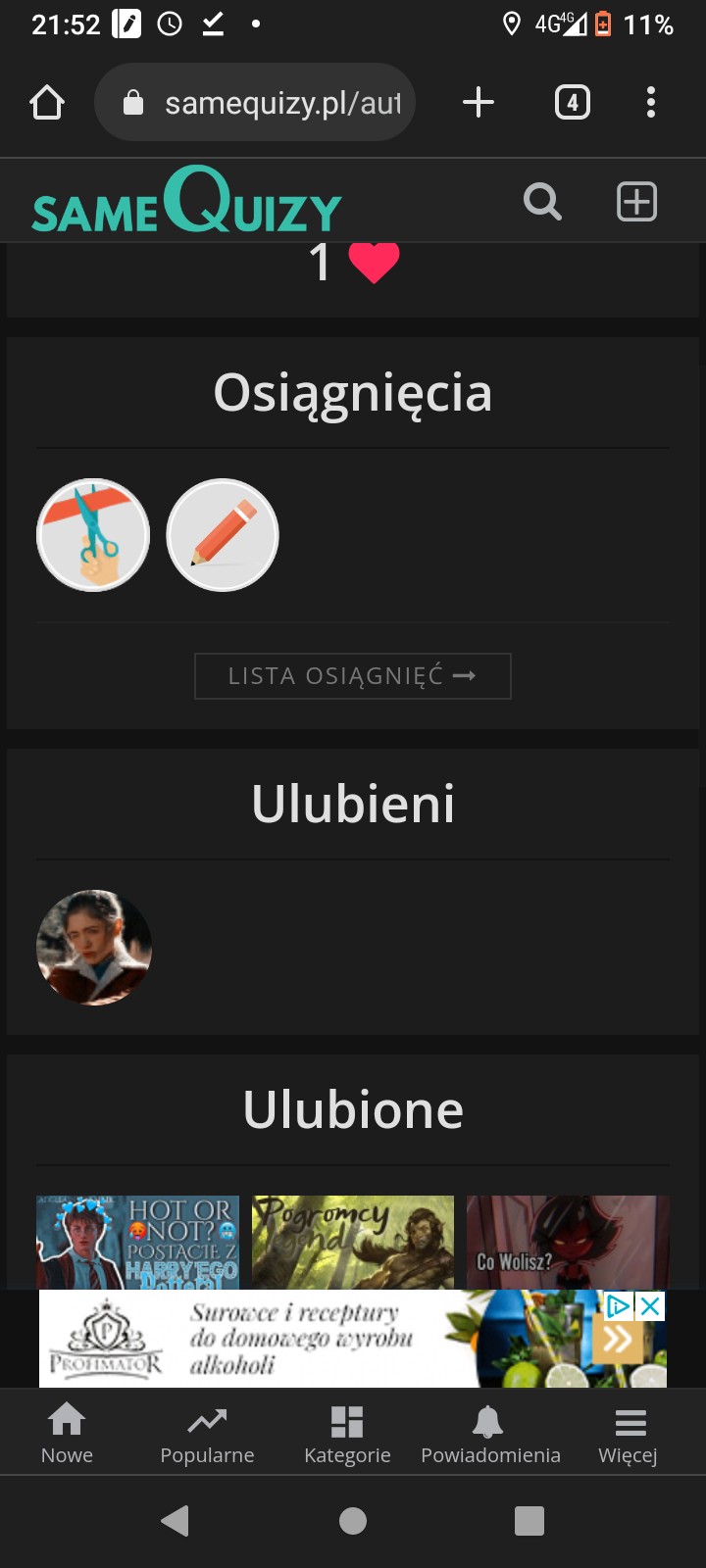
Task: Open the browser tab switcher
Action: point(573,102)
